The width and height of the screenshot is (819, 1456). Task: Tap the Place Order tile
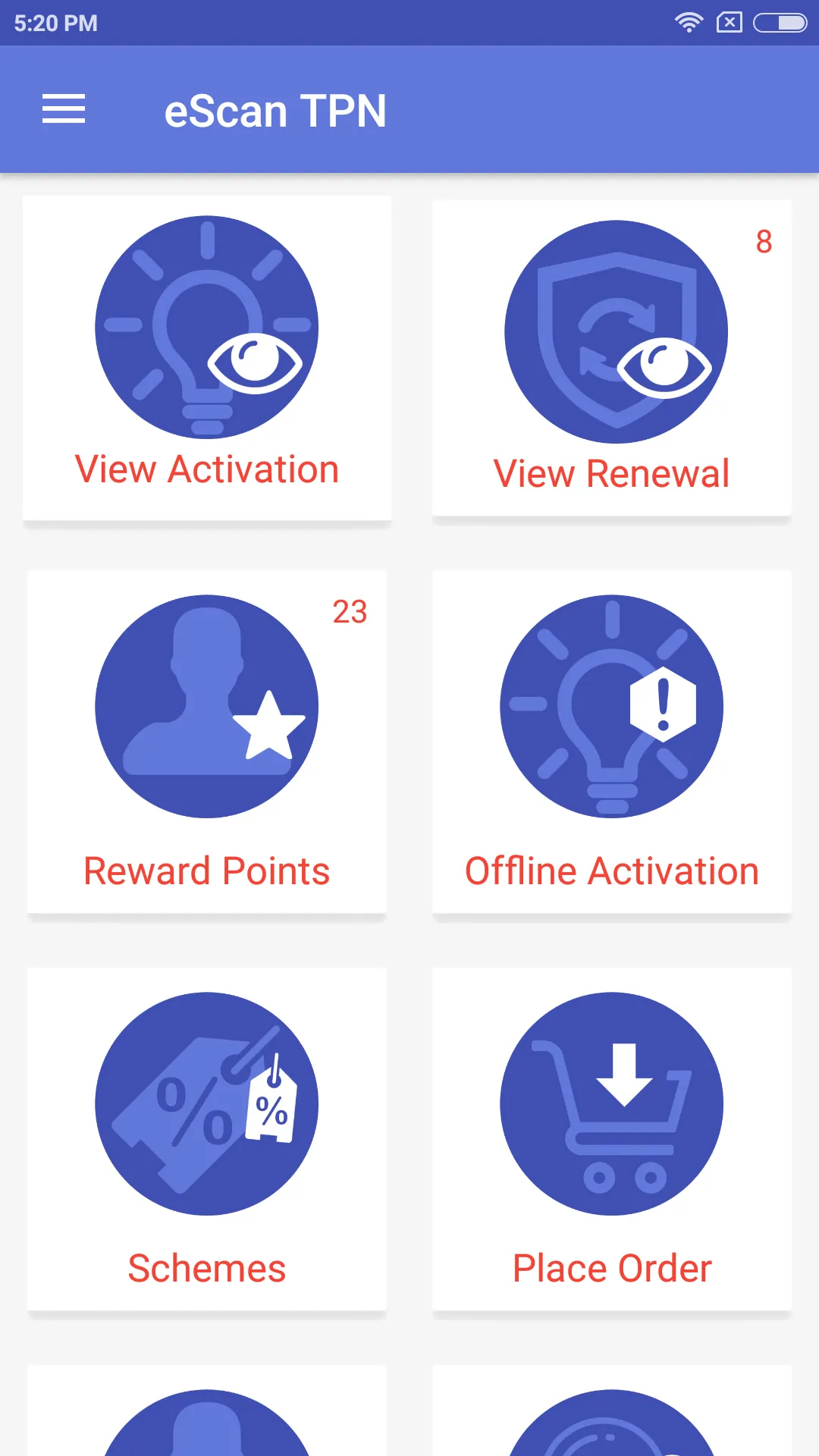tap(612, 1139)
